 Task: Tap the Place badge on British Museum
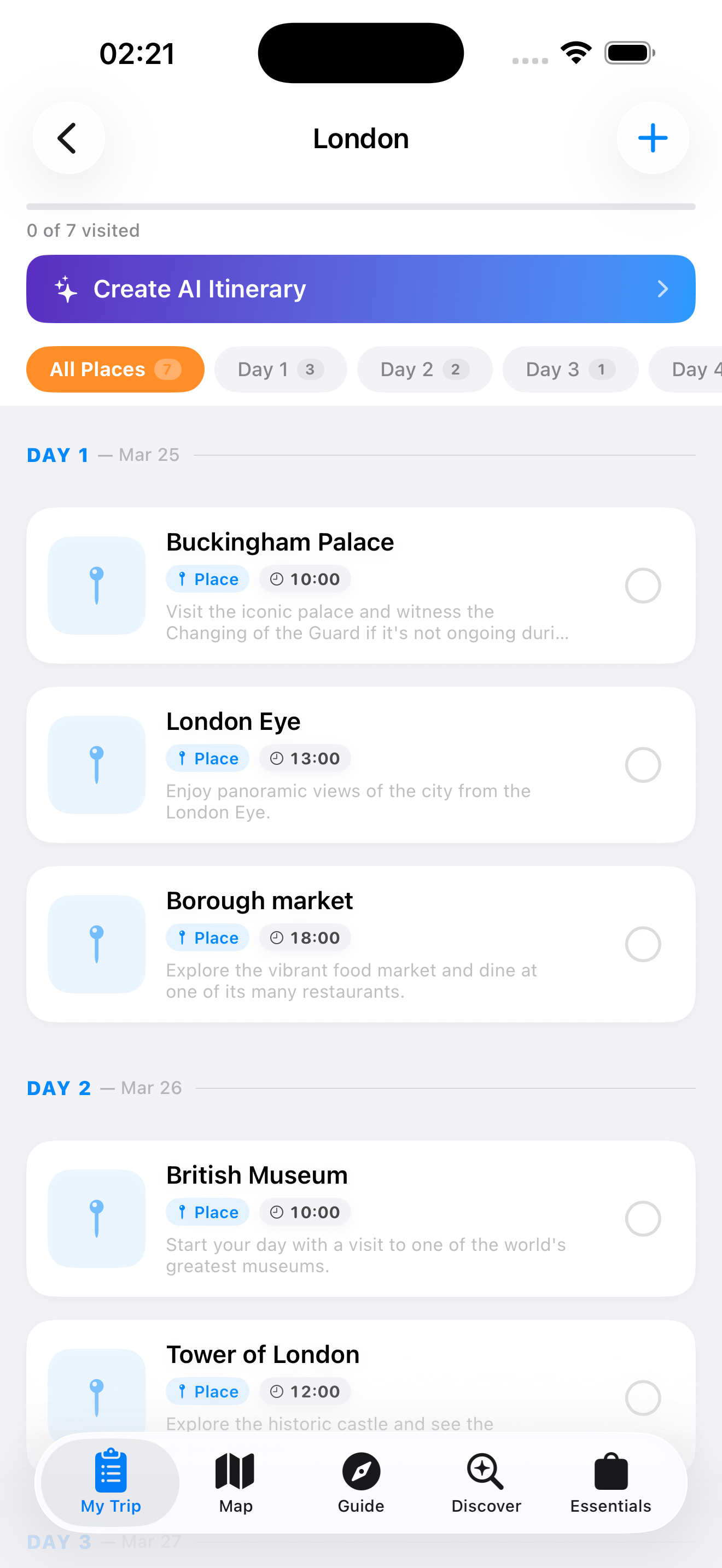[x=207, y=1212]
